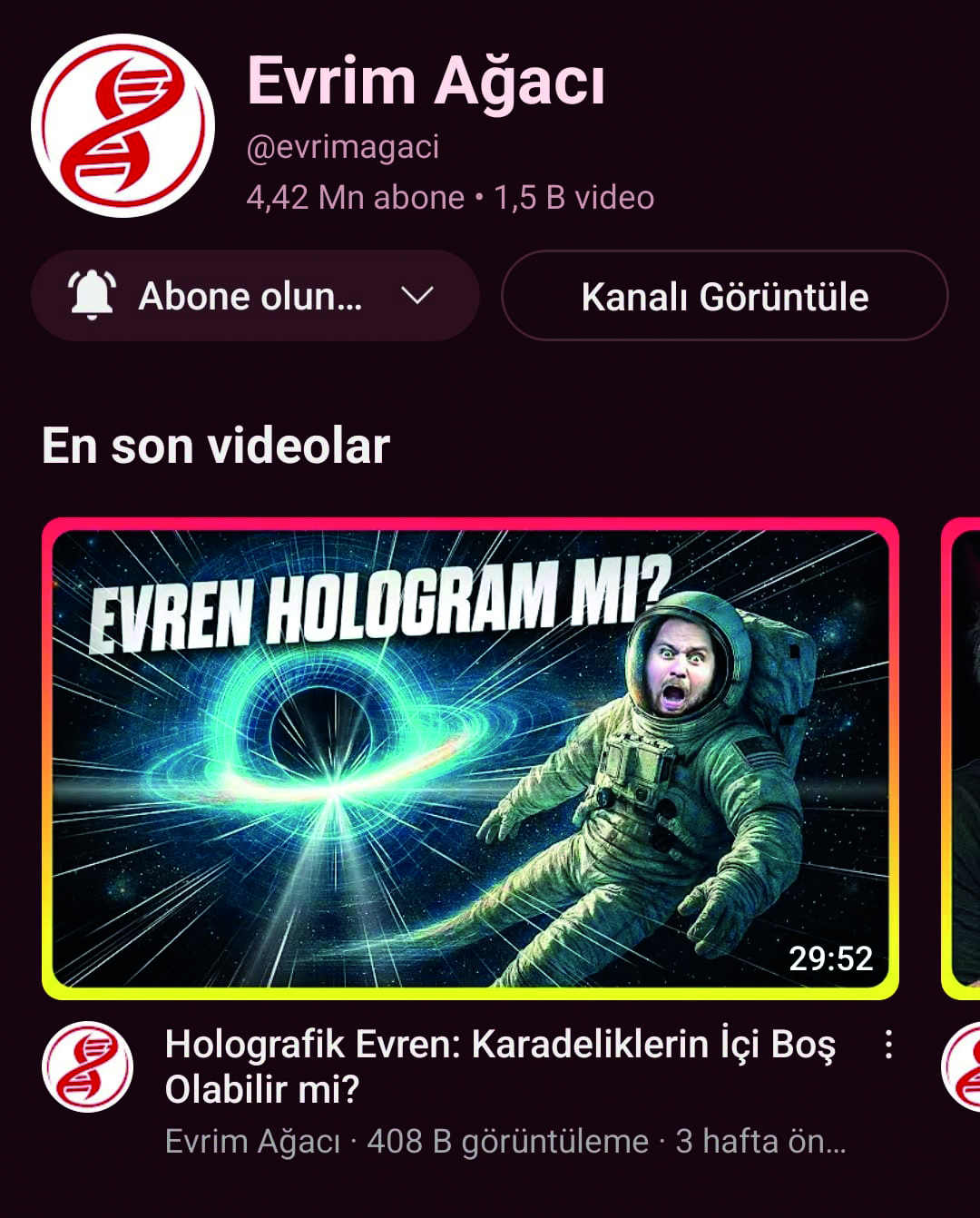Viewport: 980px width, 1218px height.
Task: Open the Abone olundu subscription dropdown
Action: point(254,296)
